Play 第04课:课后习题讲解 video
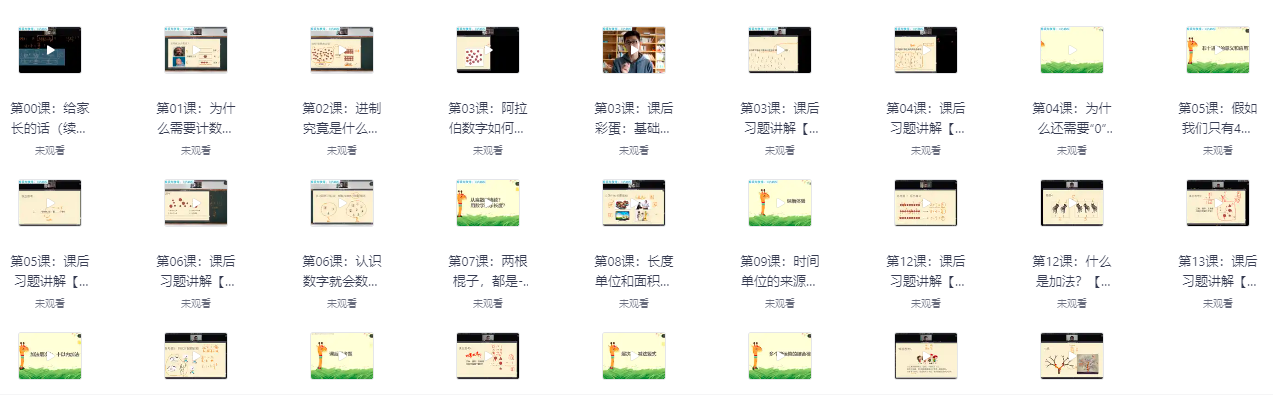Image resolution: width=1273 pixels, height=404 pixels. point(926,50)
